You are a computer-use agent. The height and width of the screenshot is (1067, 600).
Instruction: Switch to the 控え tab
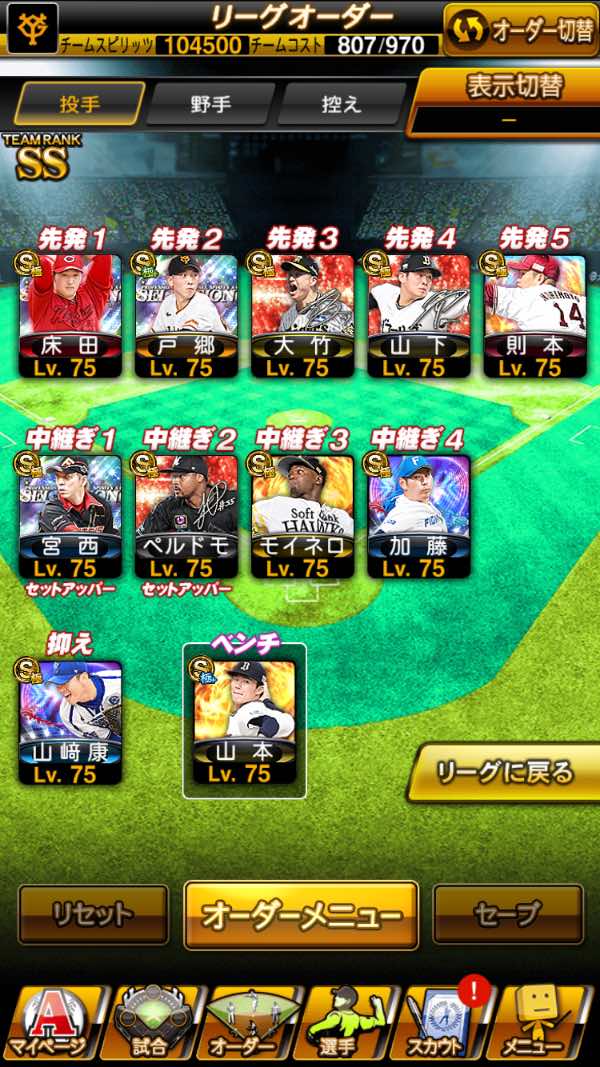pos(340,104)
